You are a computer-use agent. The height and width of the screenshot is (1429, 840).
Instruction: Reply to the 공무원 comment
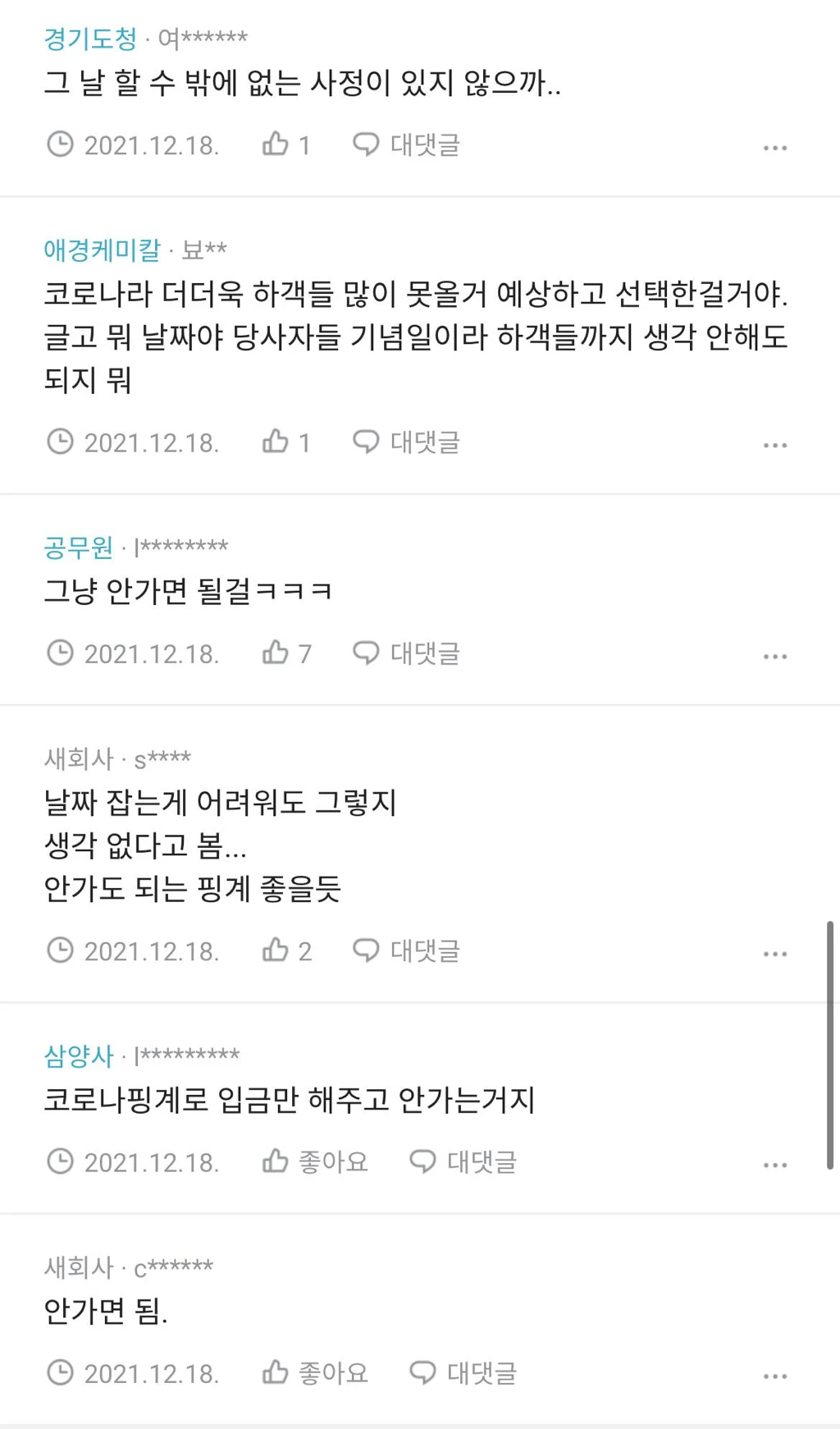coord(407,653)
